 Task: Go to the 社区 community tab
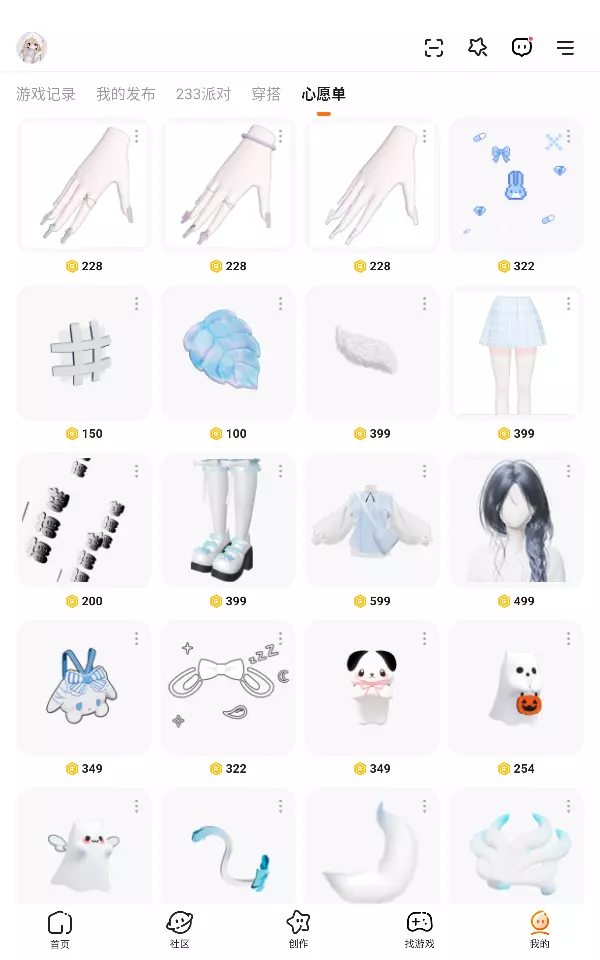pyautogui.click(x=179, y=929)
